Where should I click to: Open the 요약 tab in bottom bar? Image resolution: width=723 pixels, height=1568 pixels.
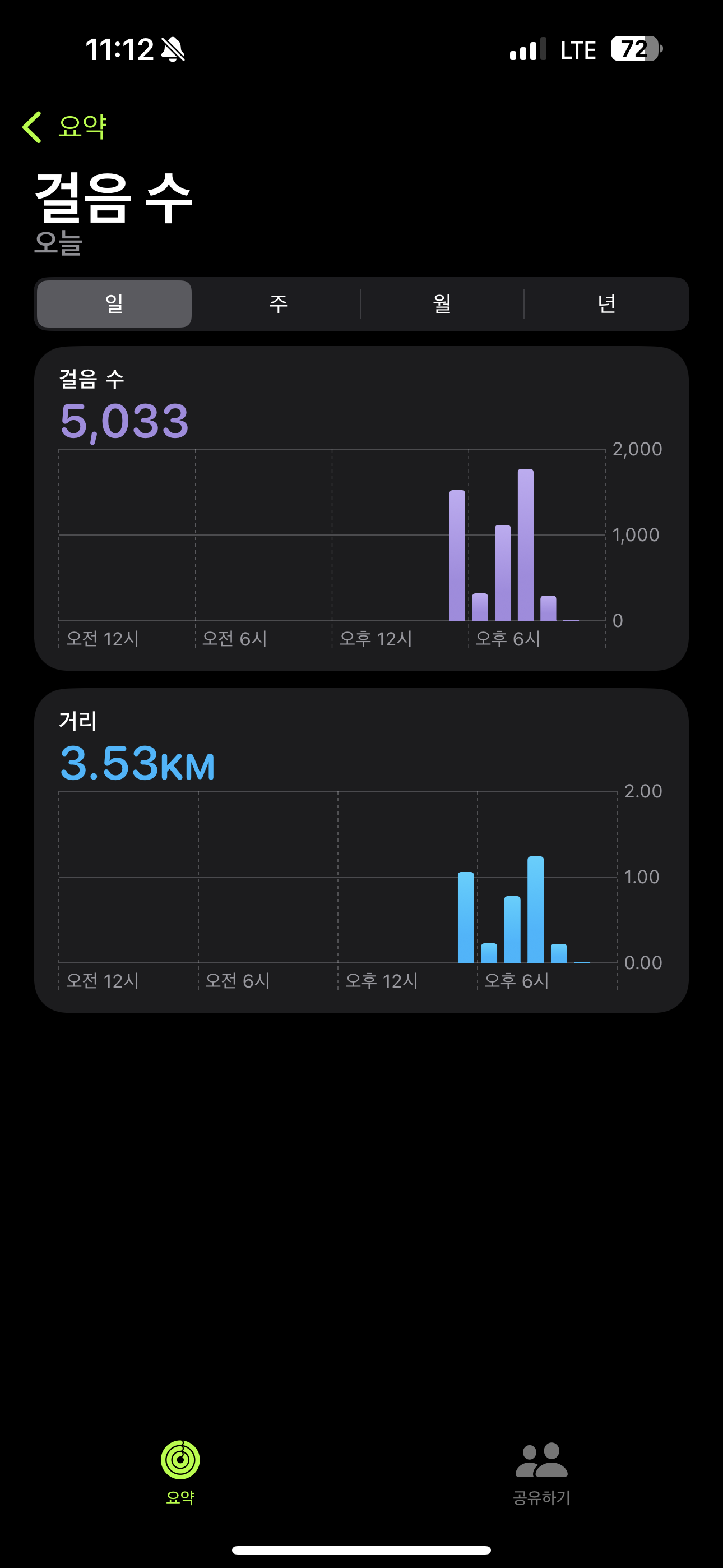pos(180,1470)
